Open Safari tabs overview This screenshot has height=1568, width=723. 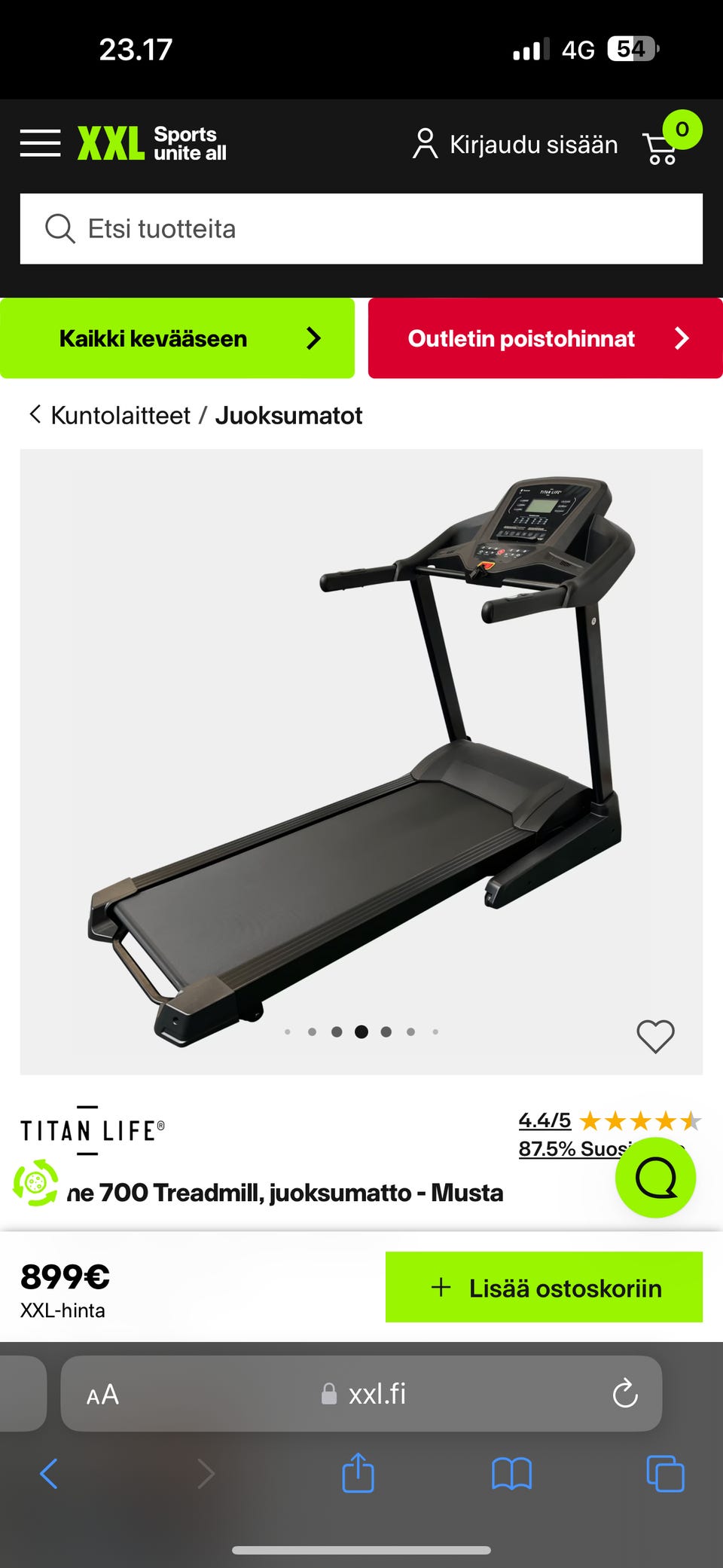665,1473
